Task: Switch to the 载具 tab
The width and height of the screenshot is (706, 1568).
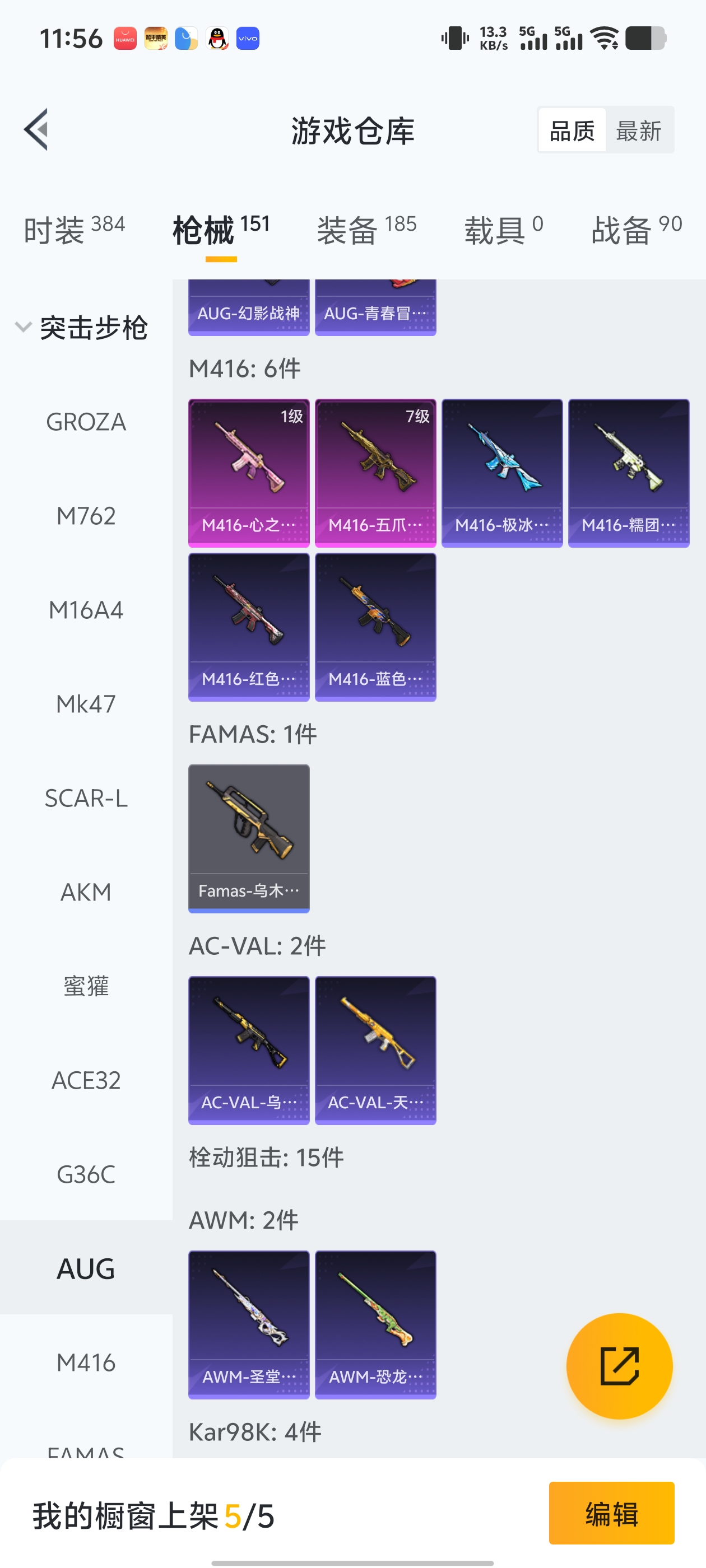Action: 503,230
